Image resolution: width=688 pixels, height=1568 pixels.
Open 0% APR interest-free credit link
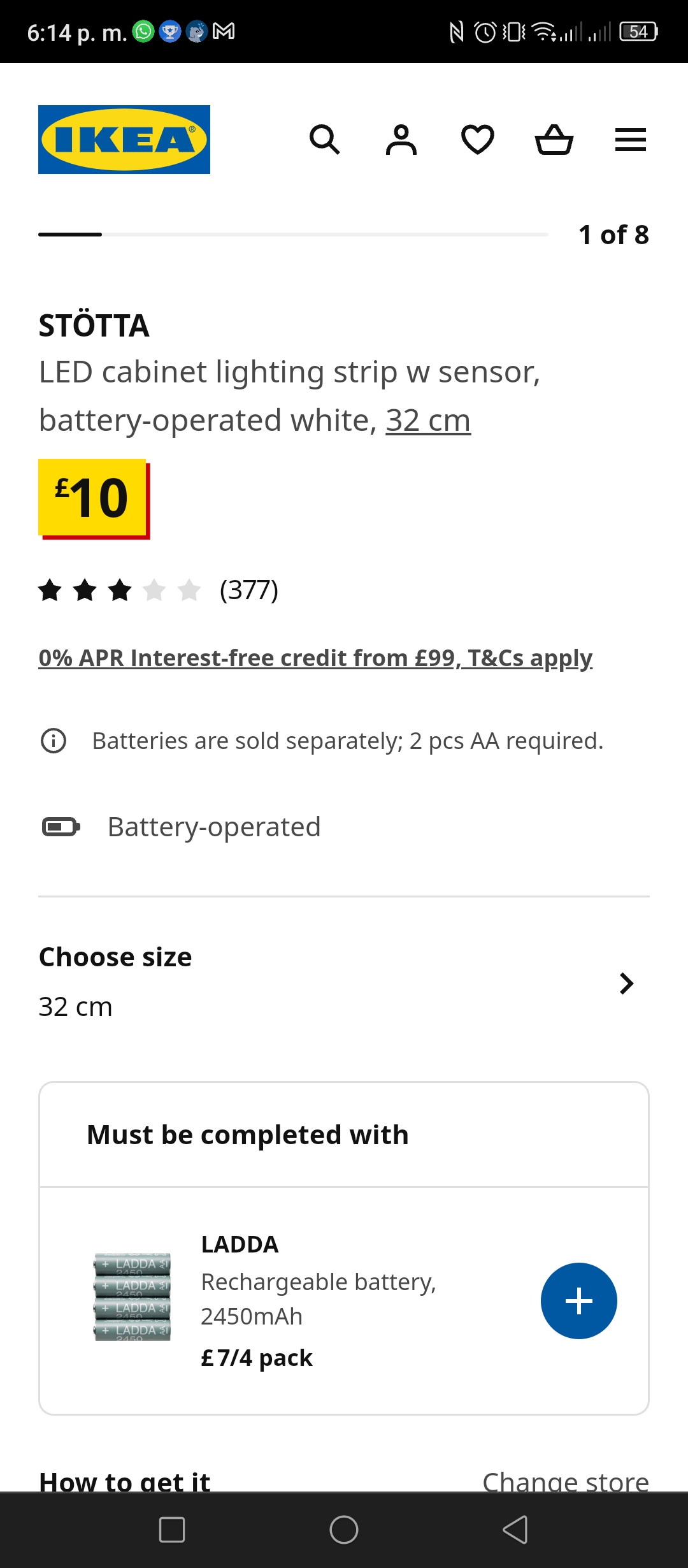click(x=315, y=658)
